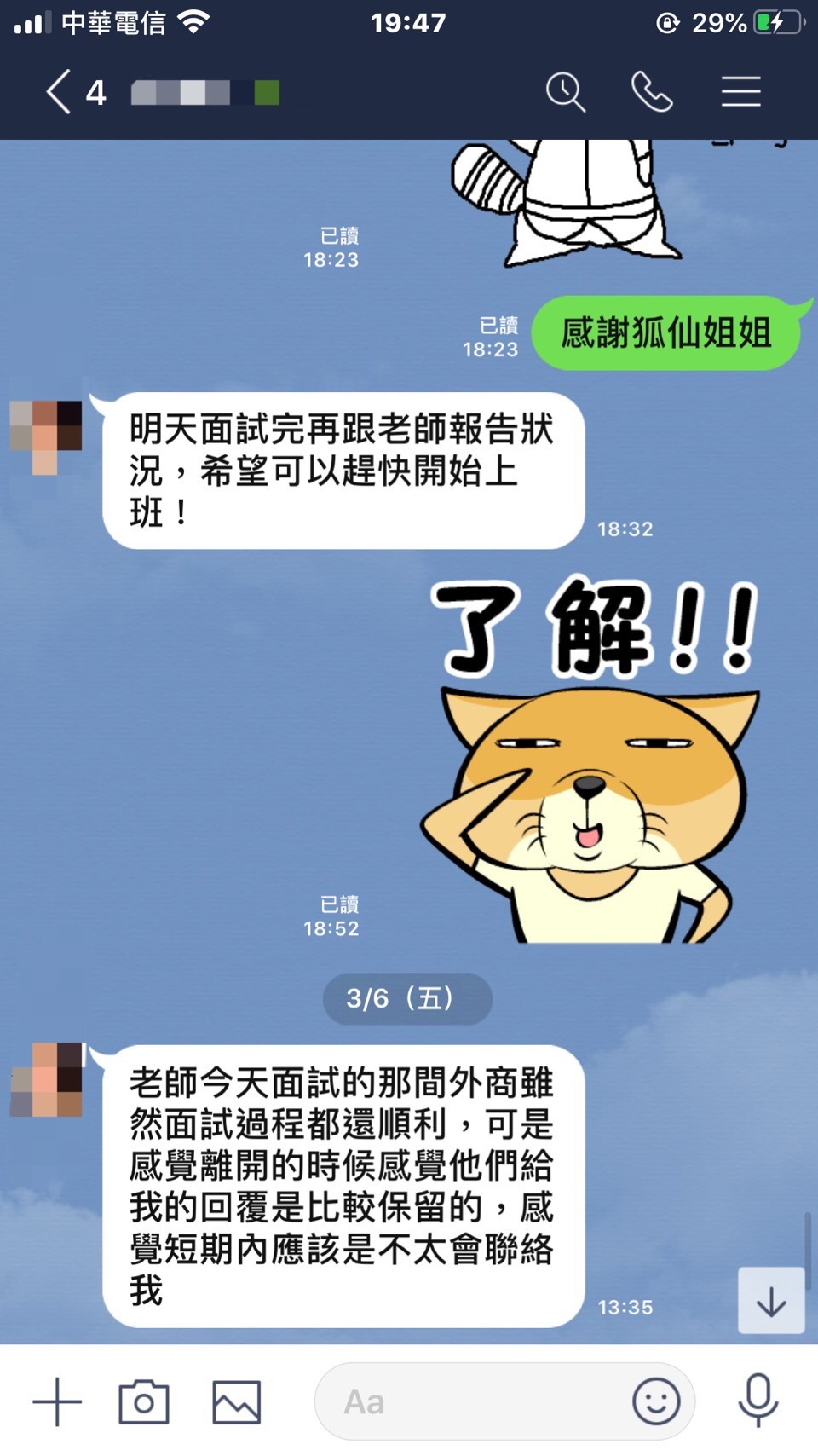Open the camera to take a photo
818x1456 pixels.
pos(144,1401)
